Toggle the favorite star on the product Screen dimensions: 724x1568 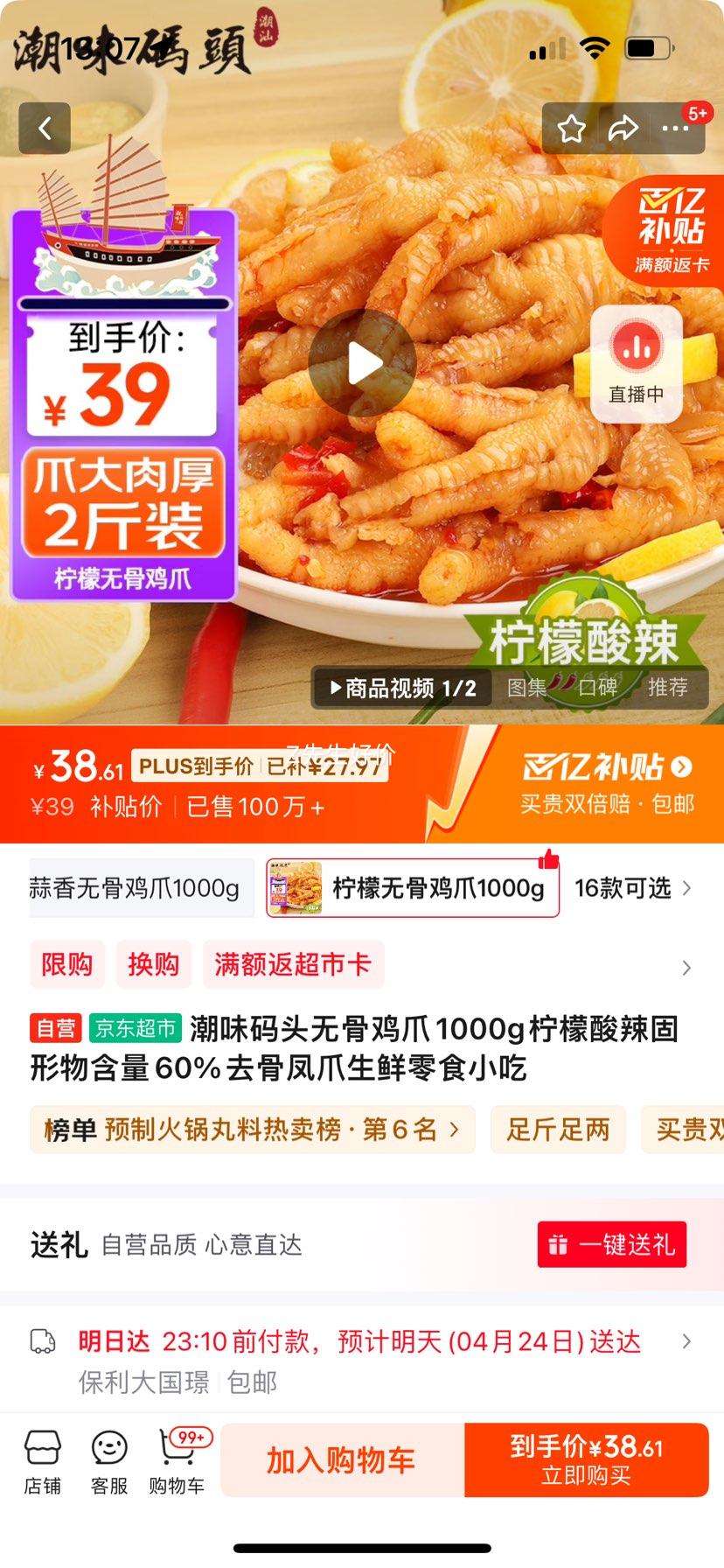tap(573, 128)
